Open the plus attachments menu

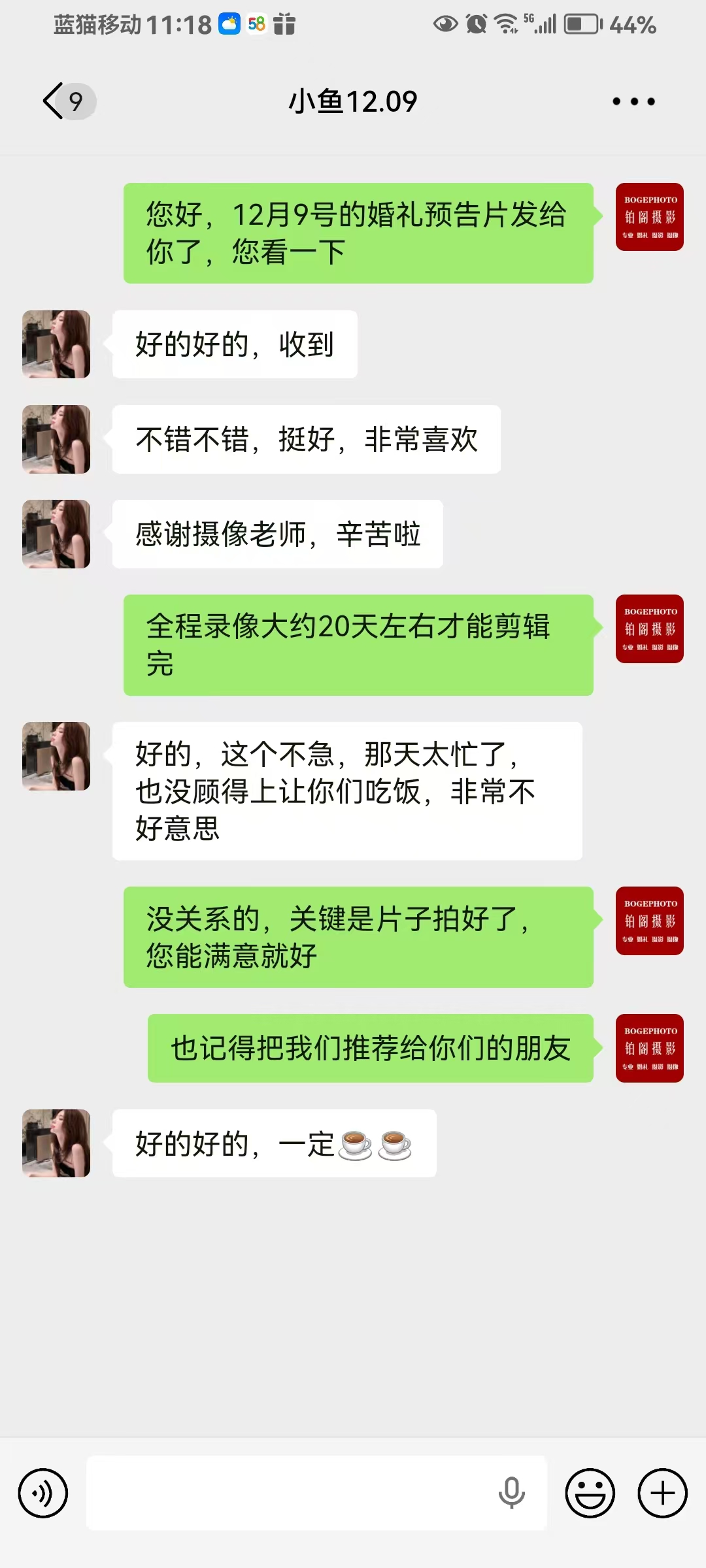click(x=662, y=1493)
